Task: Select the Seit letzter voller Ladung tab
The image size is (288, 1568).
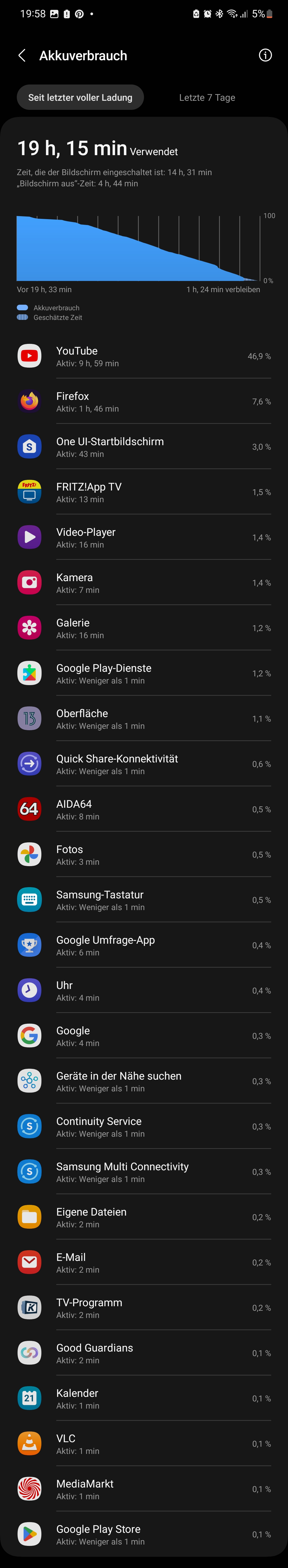Action: click(80, 97)
